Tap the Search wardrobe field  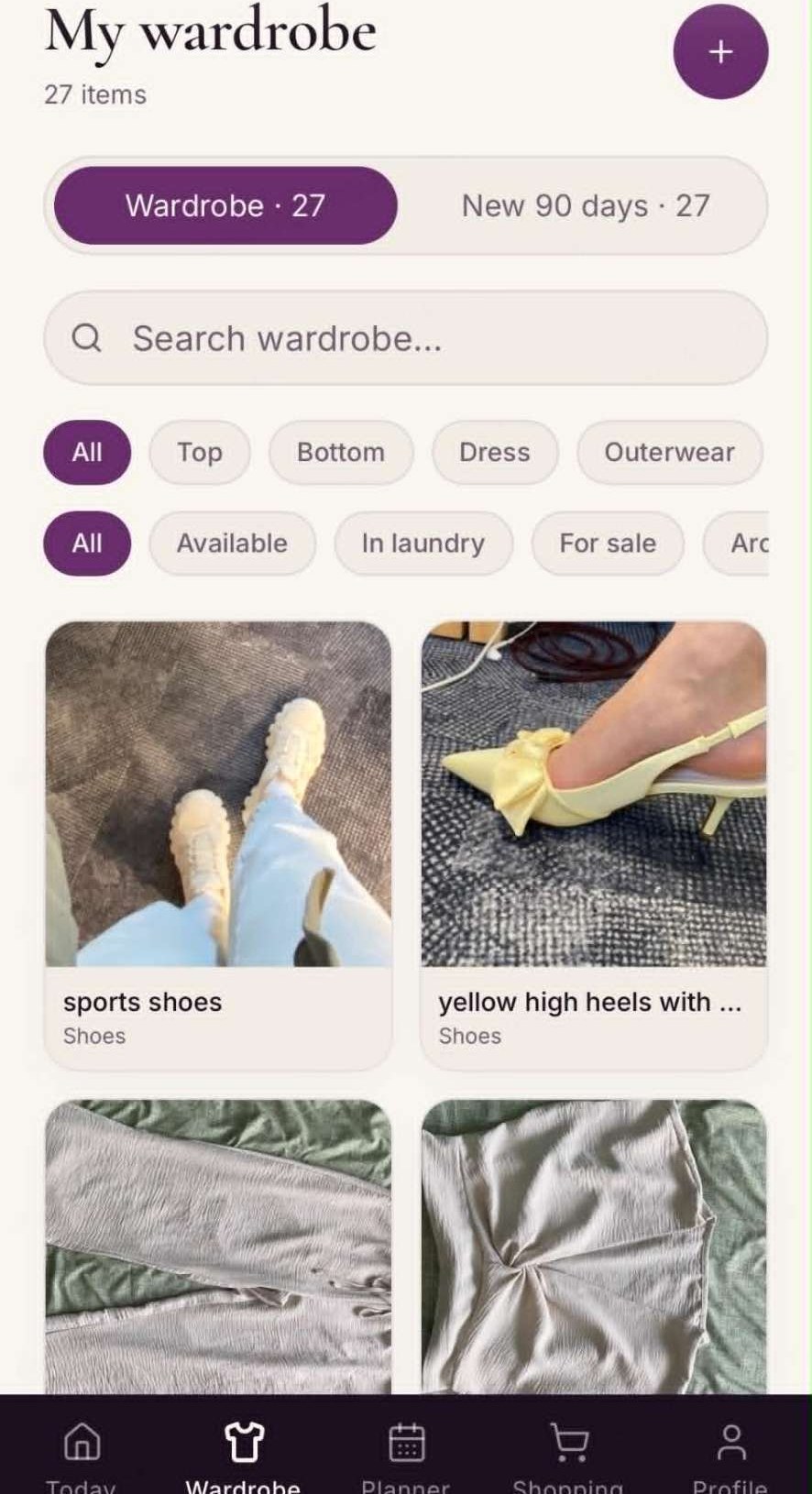click(x=405, y=338)
